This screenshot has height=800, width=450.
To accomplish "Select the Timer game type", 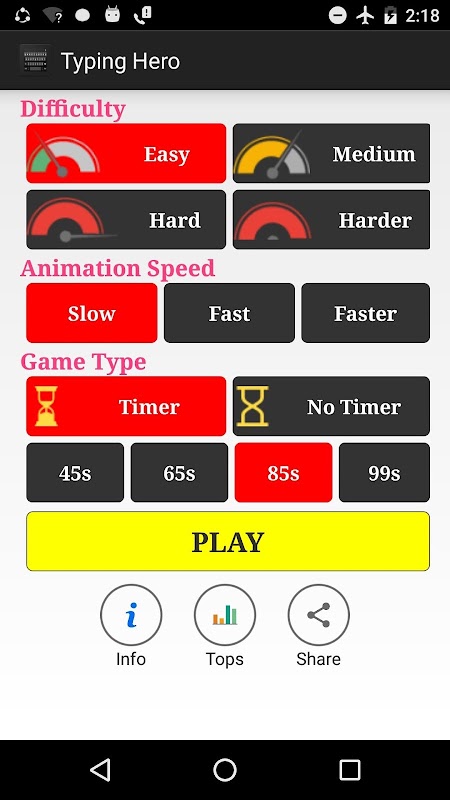I will coord(126,406).
